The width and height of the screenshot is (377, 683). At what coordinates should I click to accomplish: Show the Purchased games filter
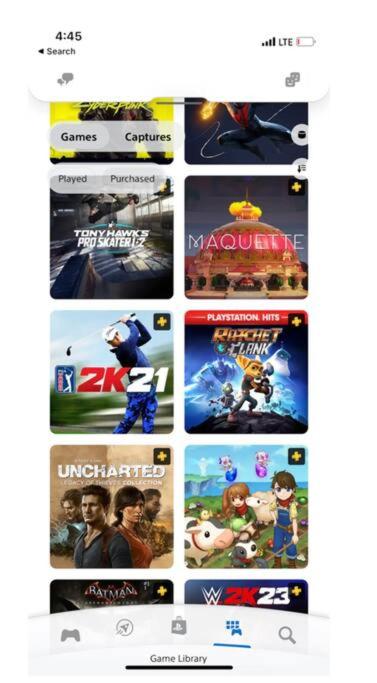[132, 179]
